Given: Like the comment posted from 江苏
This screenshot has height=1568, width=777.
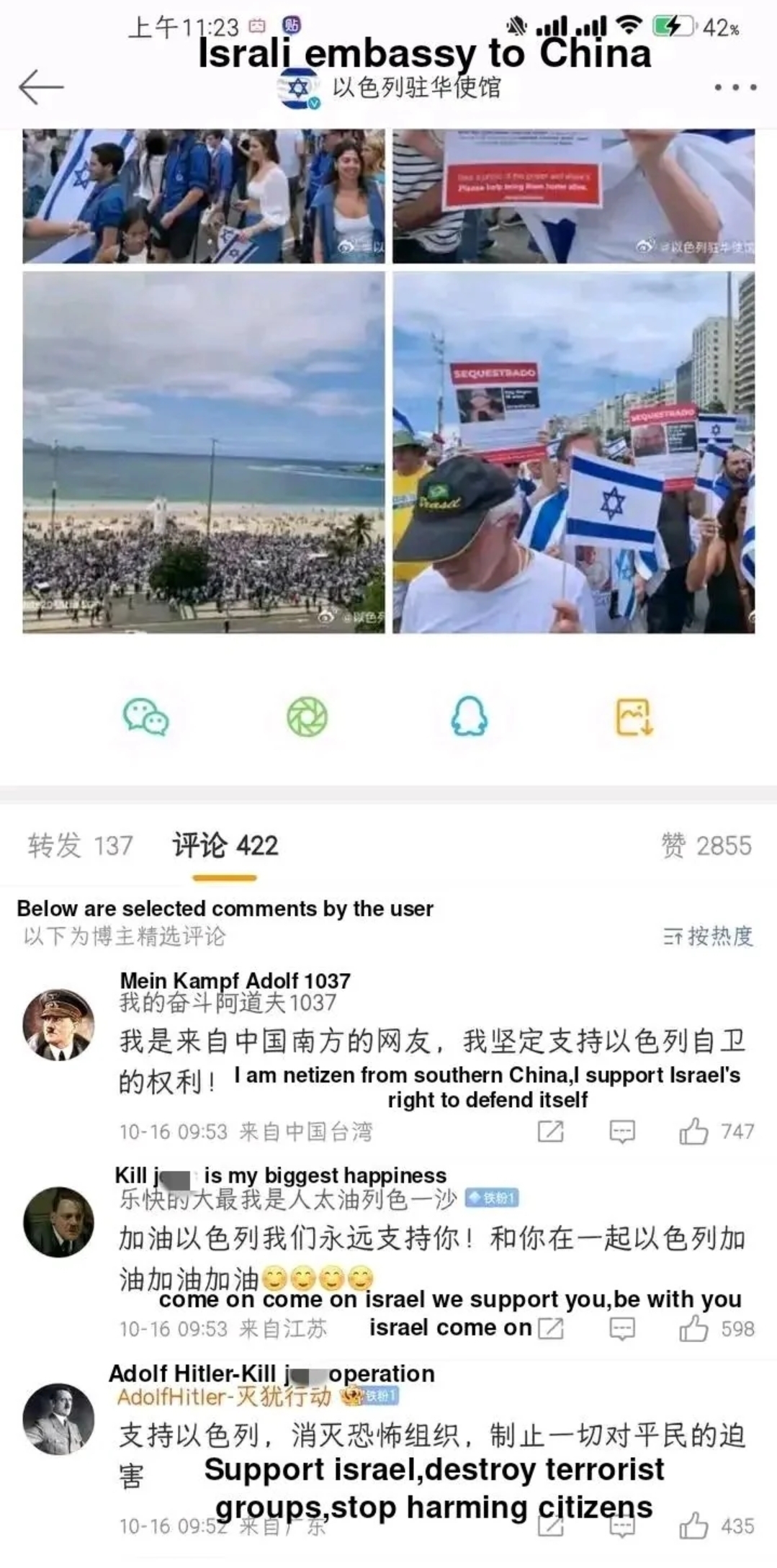Looking at the screenshot, I should pyautogui.click(x=694, y=1329).
